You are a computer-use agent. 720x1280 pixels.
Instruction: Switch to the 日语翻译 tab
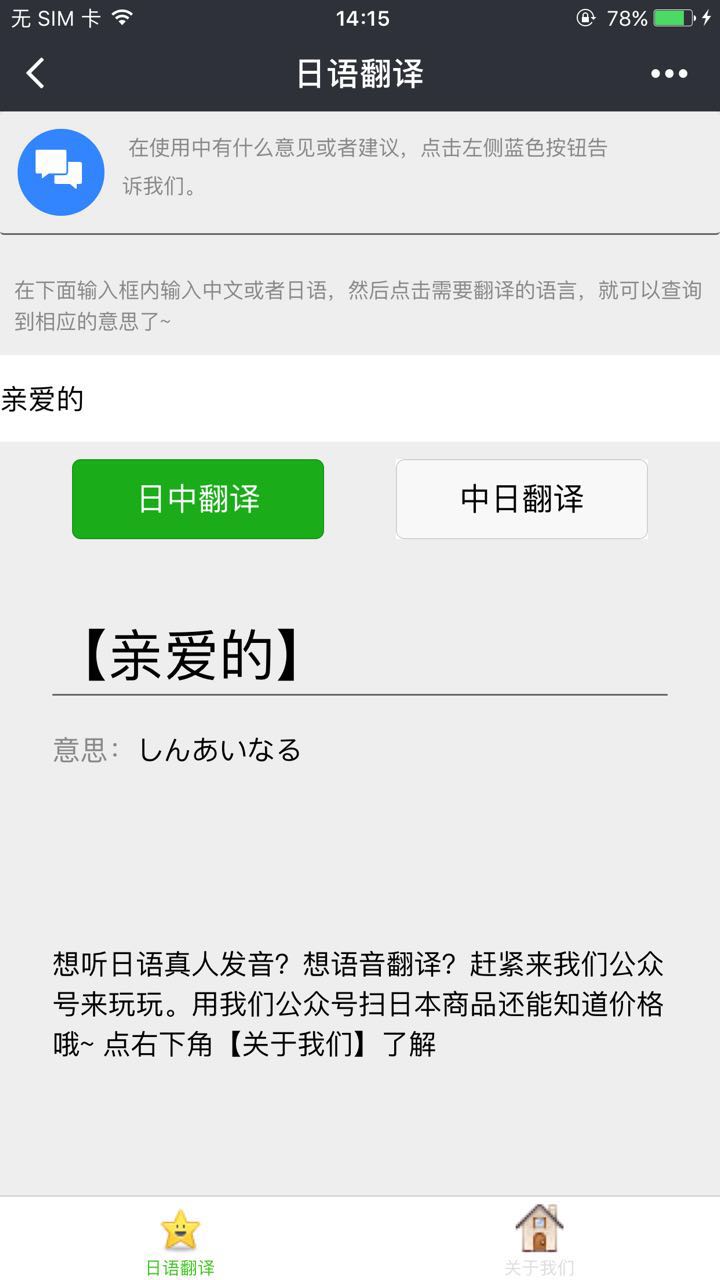tap(180, 1241)
